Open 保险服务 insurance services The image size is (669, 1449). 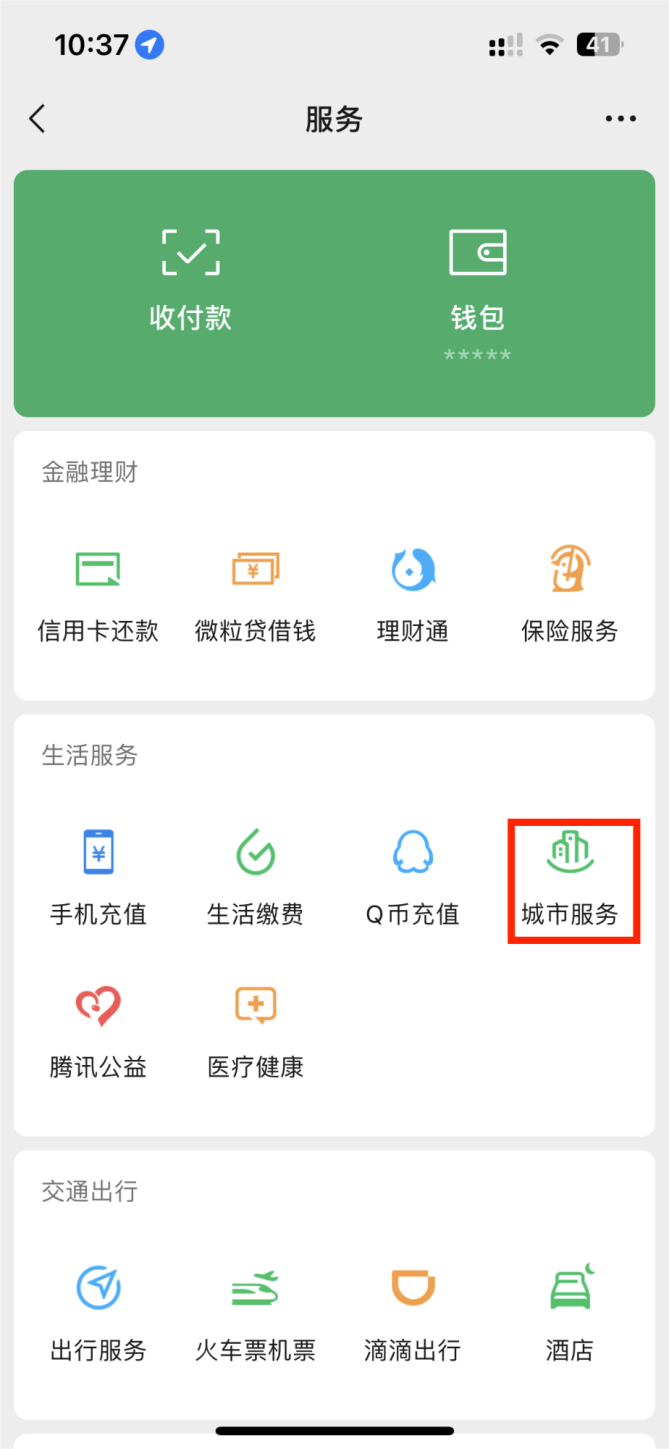pos(569,594)
